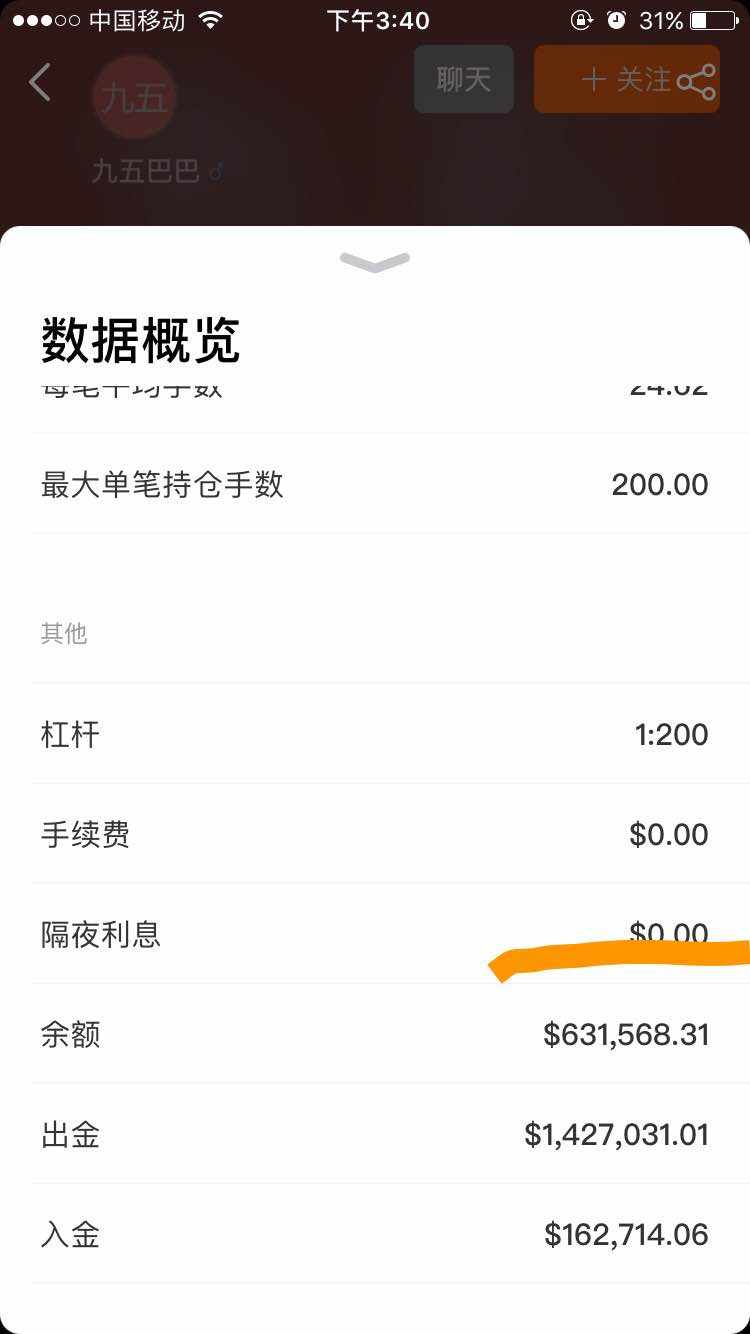Go back with the top-left arrow
This screenshot has width=750, height=1334.
point(40,82)
